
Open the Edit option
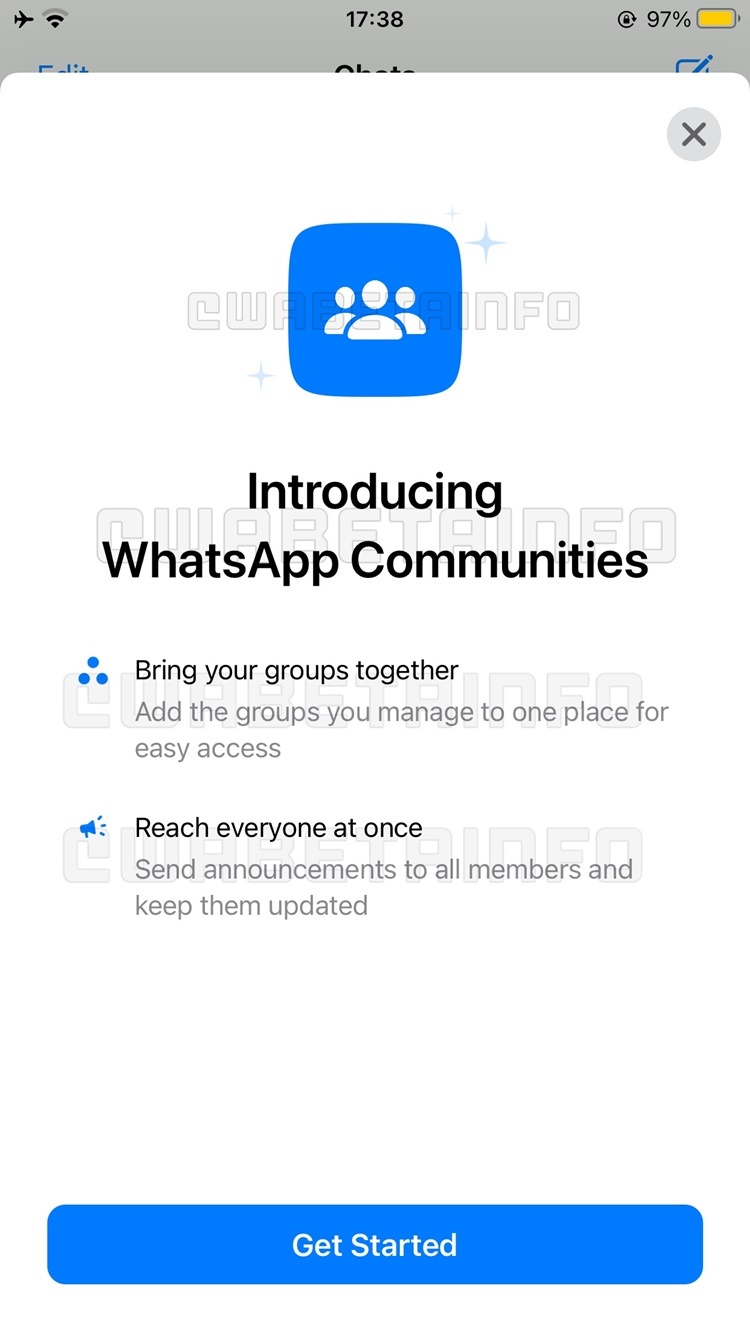62,72
